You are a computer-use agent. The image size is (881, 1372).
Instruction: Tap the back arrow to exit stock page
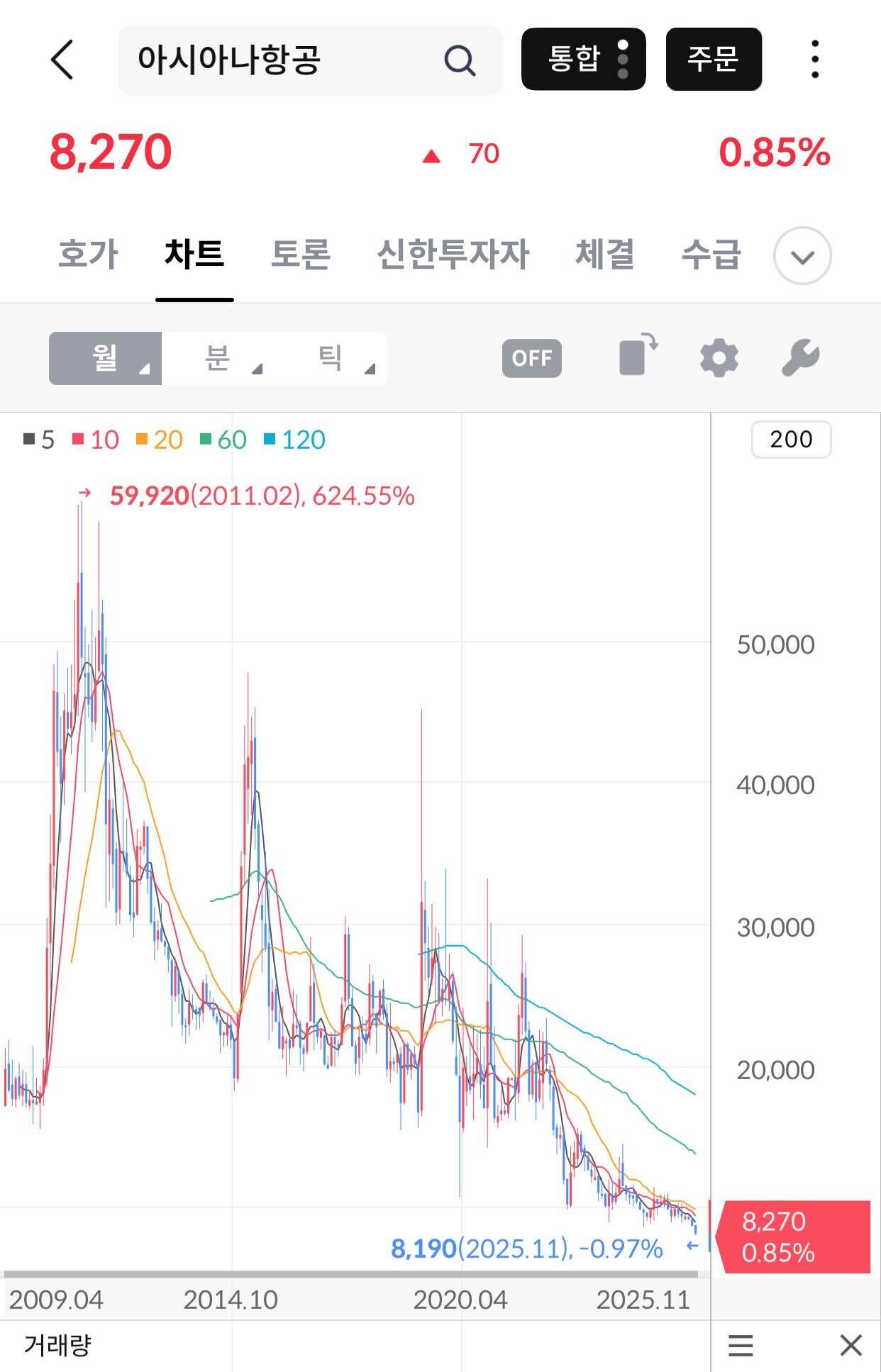point(62,60)
